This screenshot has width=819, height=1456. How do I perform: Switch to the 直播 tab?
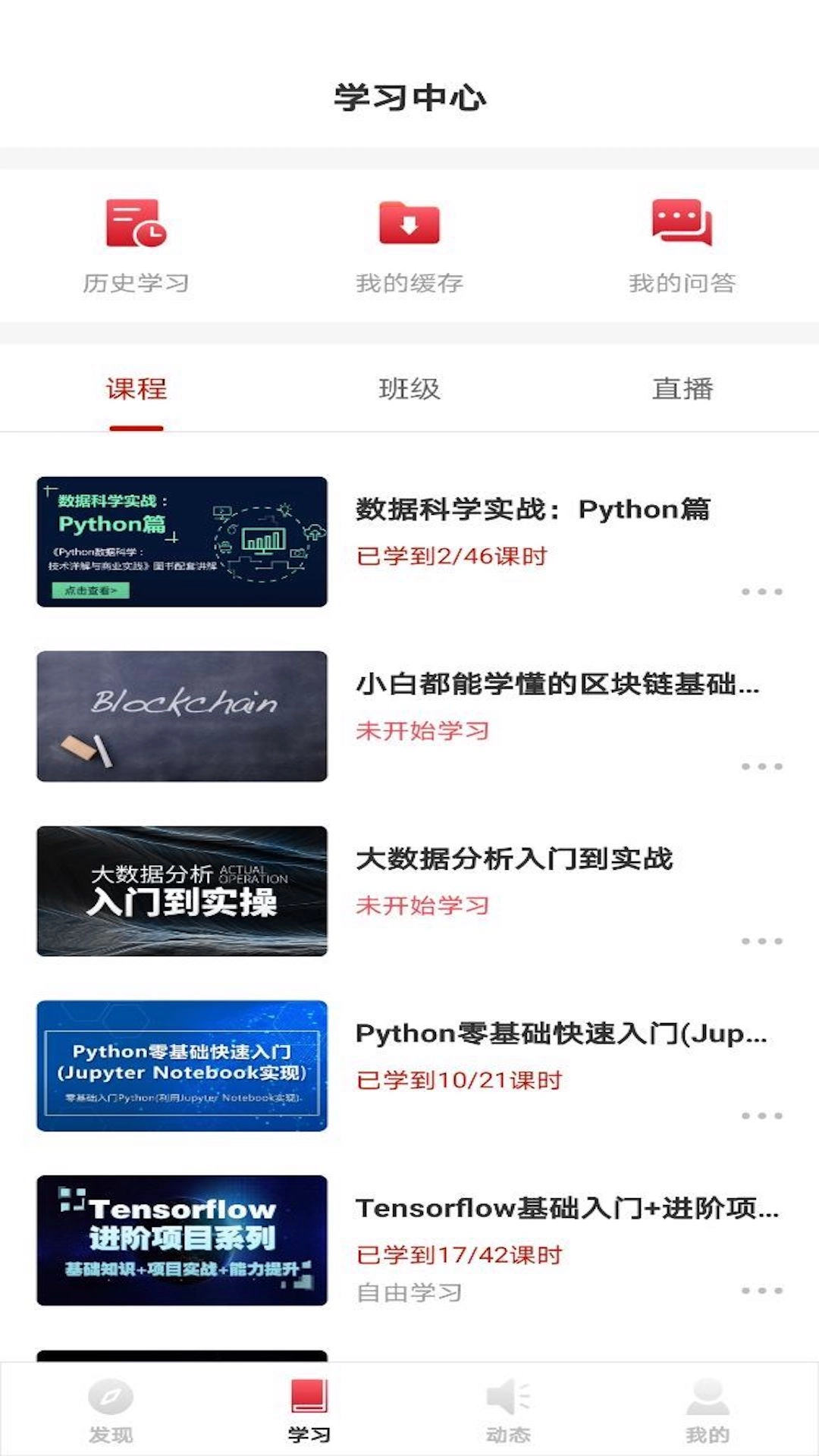(x=682, y=389)
